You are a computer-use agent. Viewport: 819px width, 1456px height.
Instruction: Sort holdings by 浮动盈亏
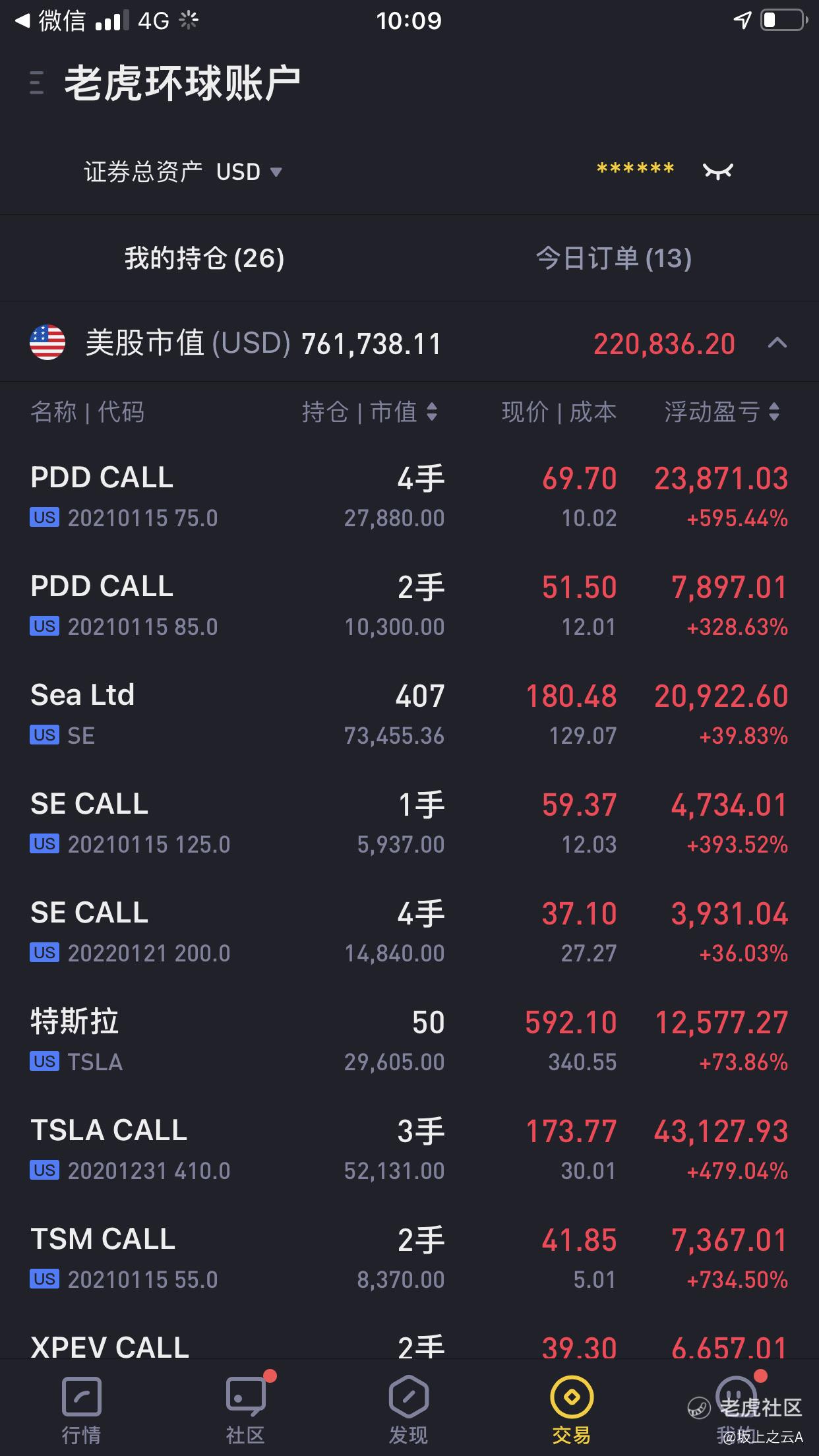coord(722,412)
